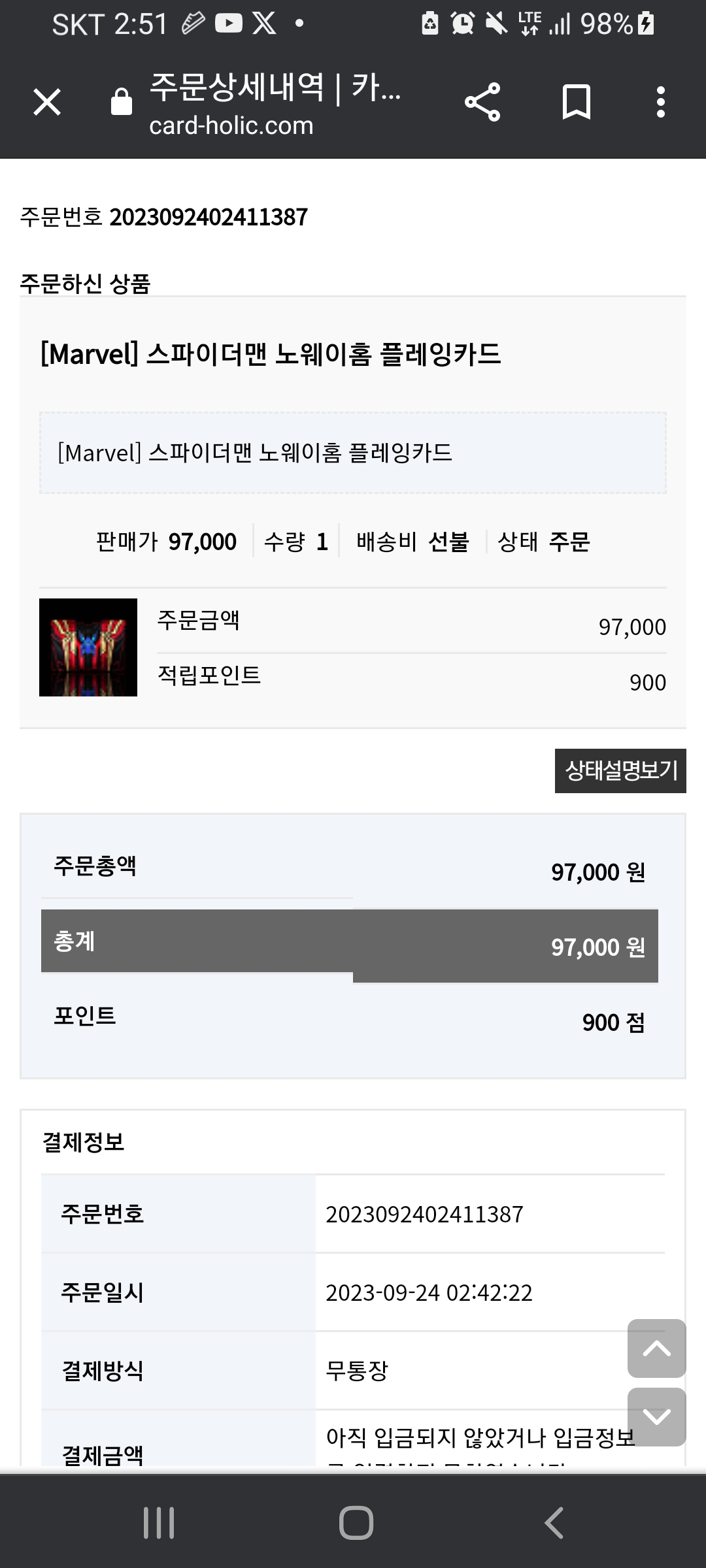Jump to top with the up arrow
Image resolution: width=706 pixels, height=1568 pixels.
[x=656, y=1348]
